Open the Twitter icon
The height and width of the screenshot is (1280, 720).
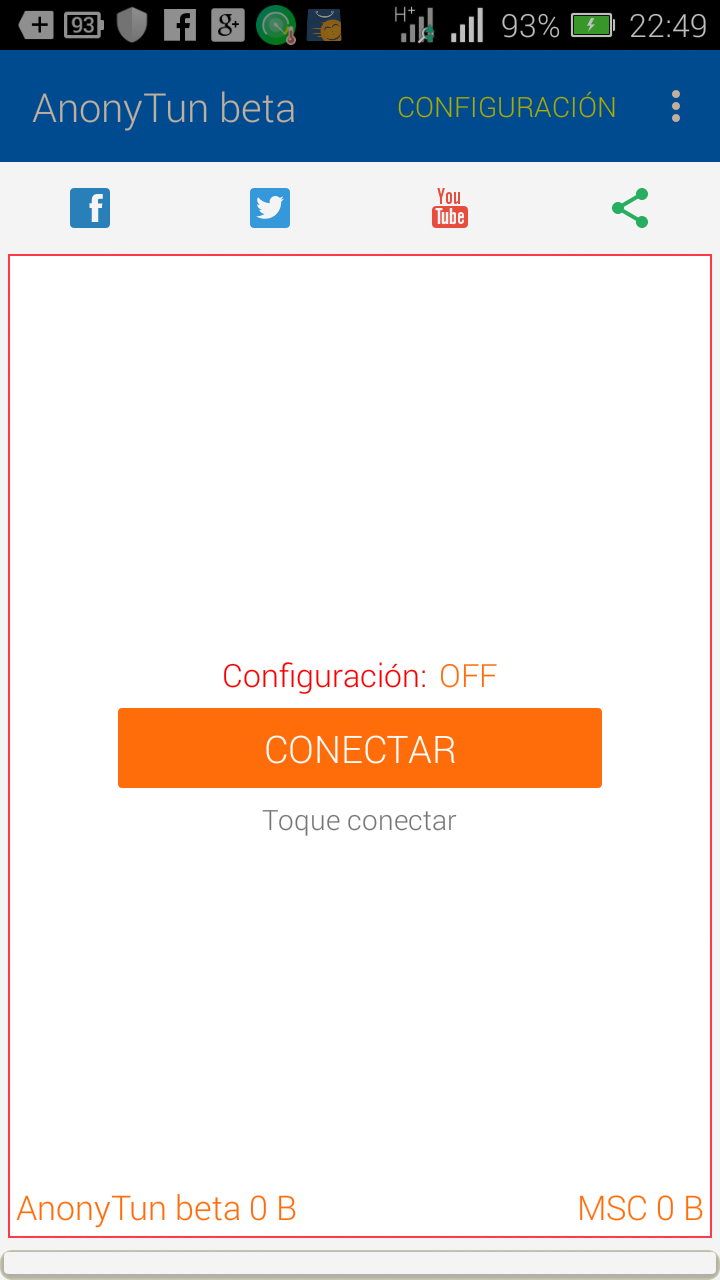(270, 208)
